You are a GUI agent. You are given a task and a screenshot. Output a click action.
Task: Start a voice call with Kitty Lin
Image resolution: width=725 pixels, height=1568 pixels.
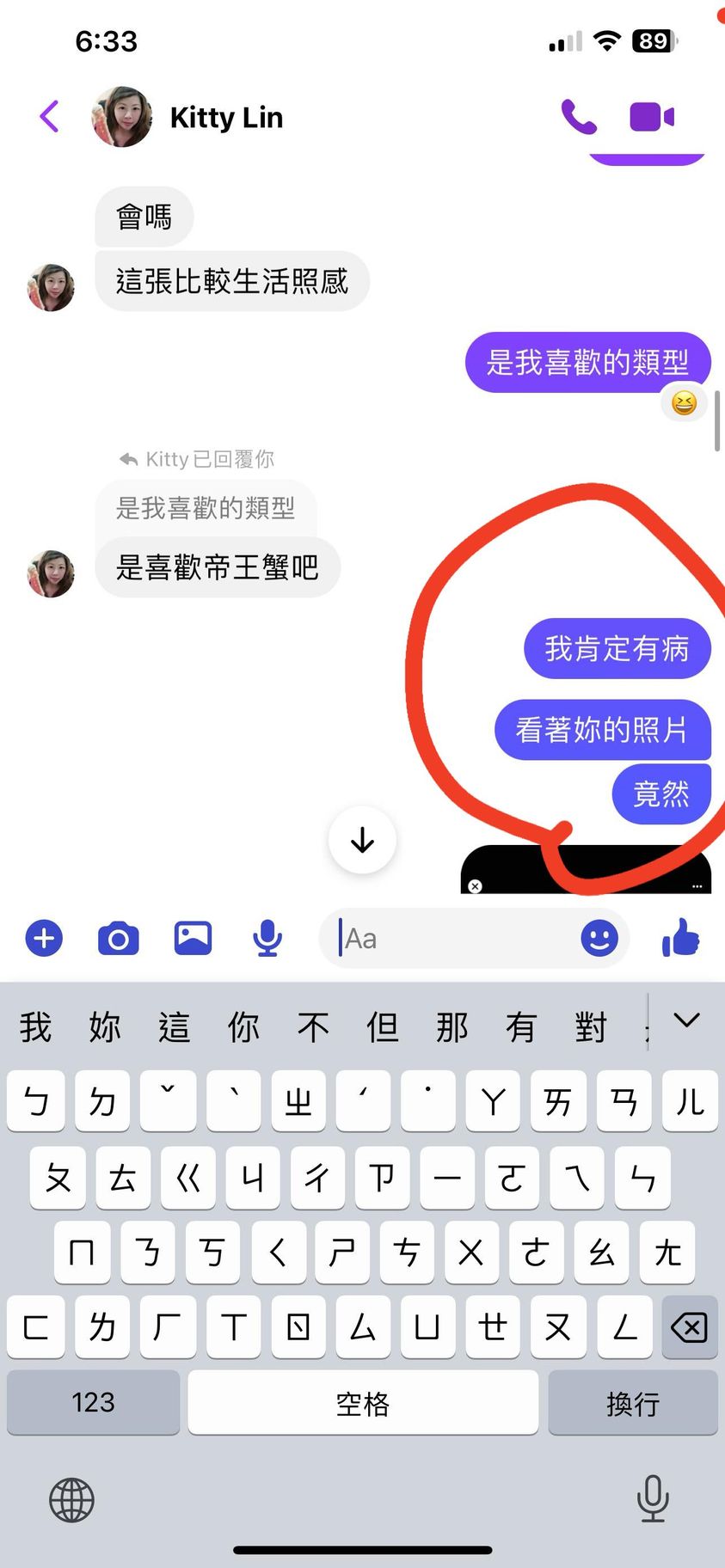point(578,116)
